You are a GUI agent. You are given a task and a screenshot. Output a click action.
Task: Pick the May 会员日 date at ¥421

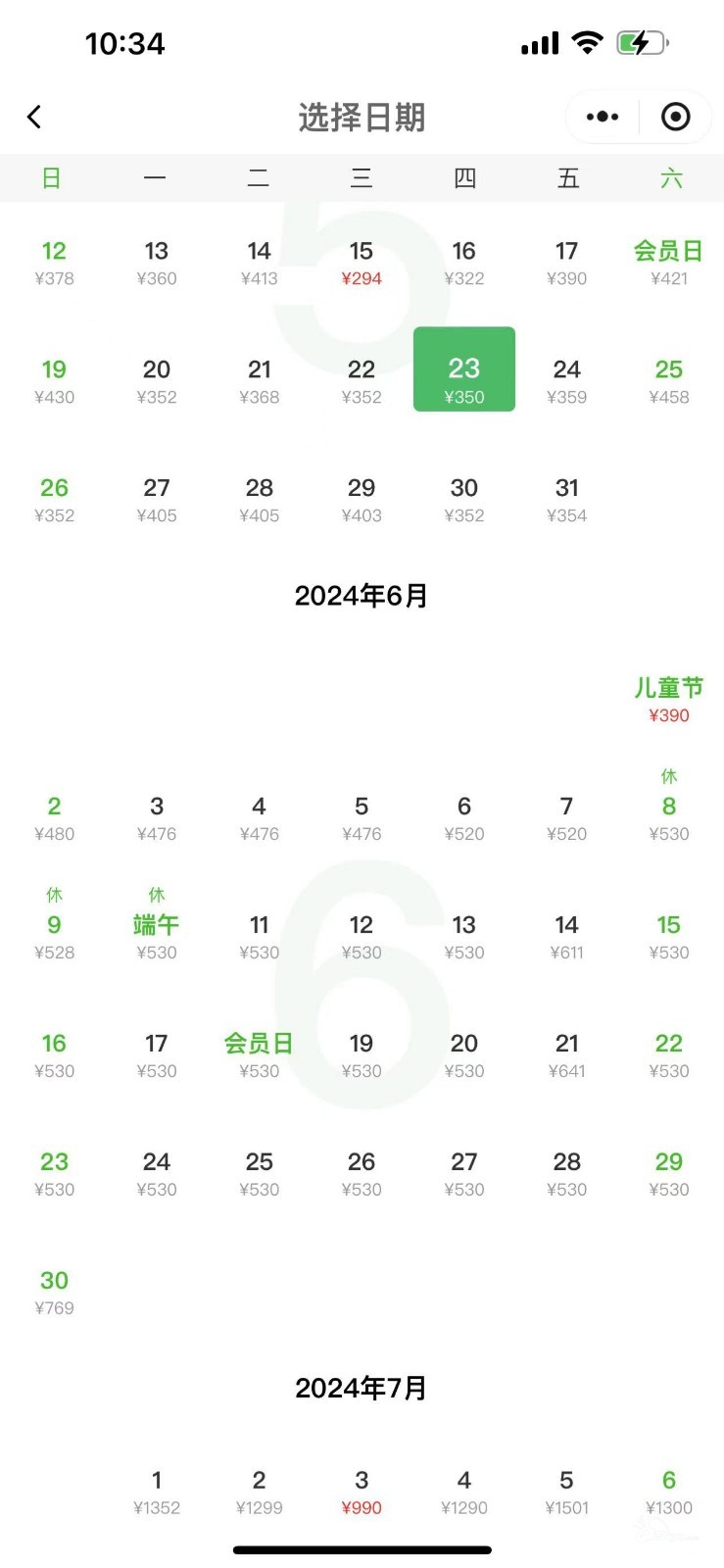669,264
